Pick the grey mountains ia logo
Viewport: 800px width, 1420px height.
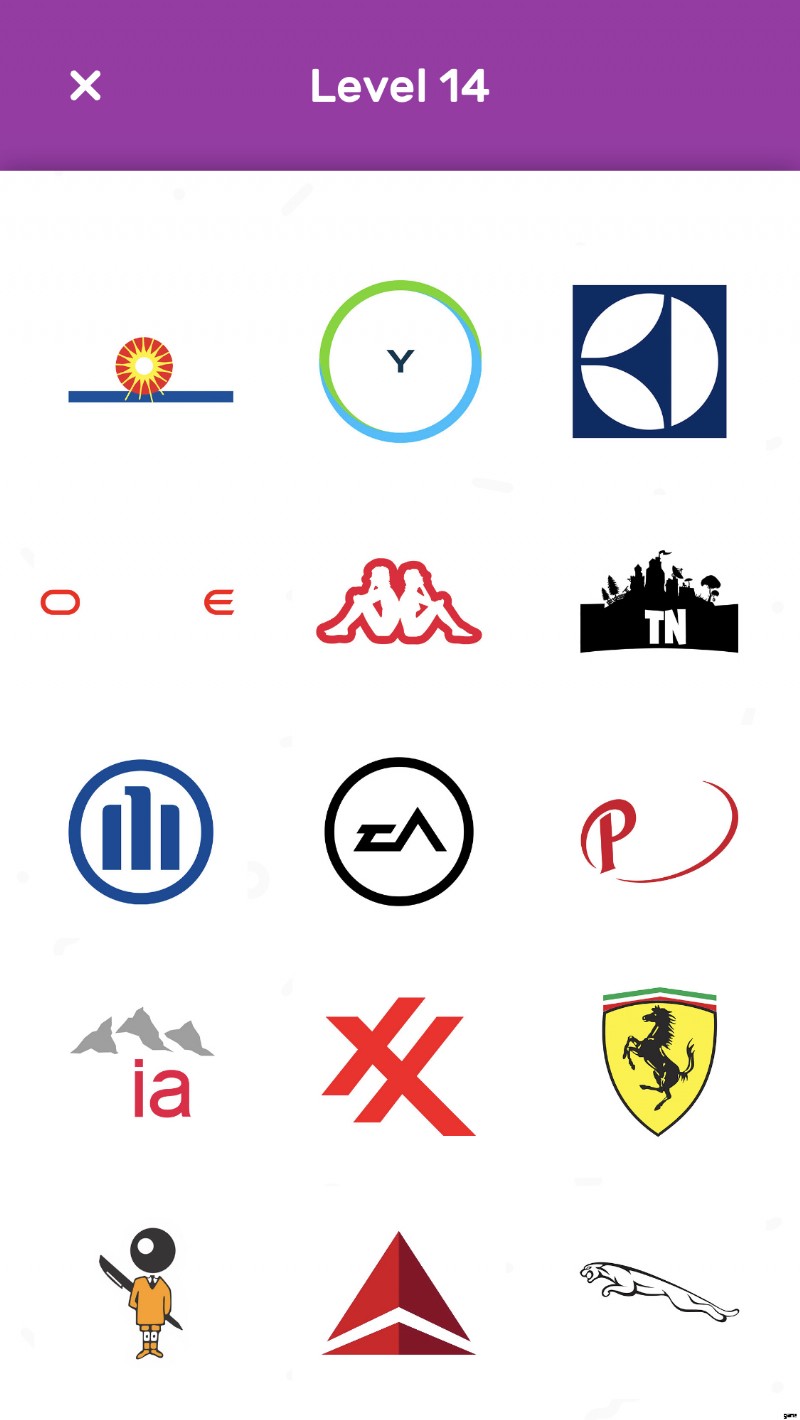pos(143,1062)
